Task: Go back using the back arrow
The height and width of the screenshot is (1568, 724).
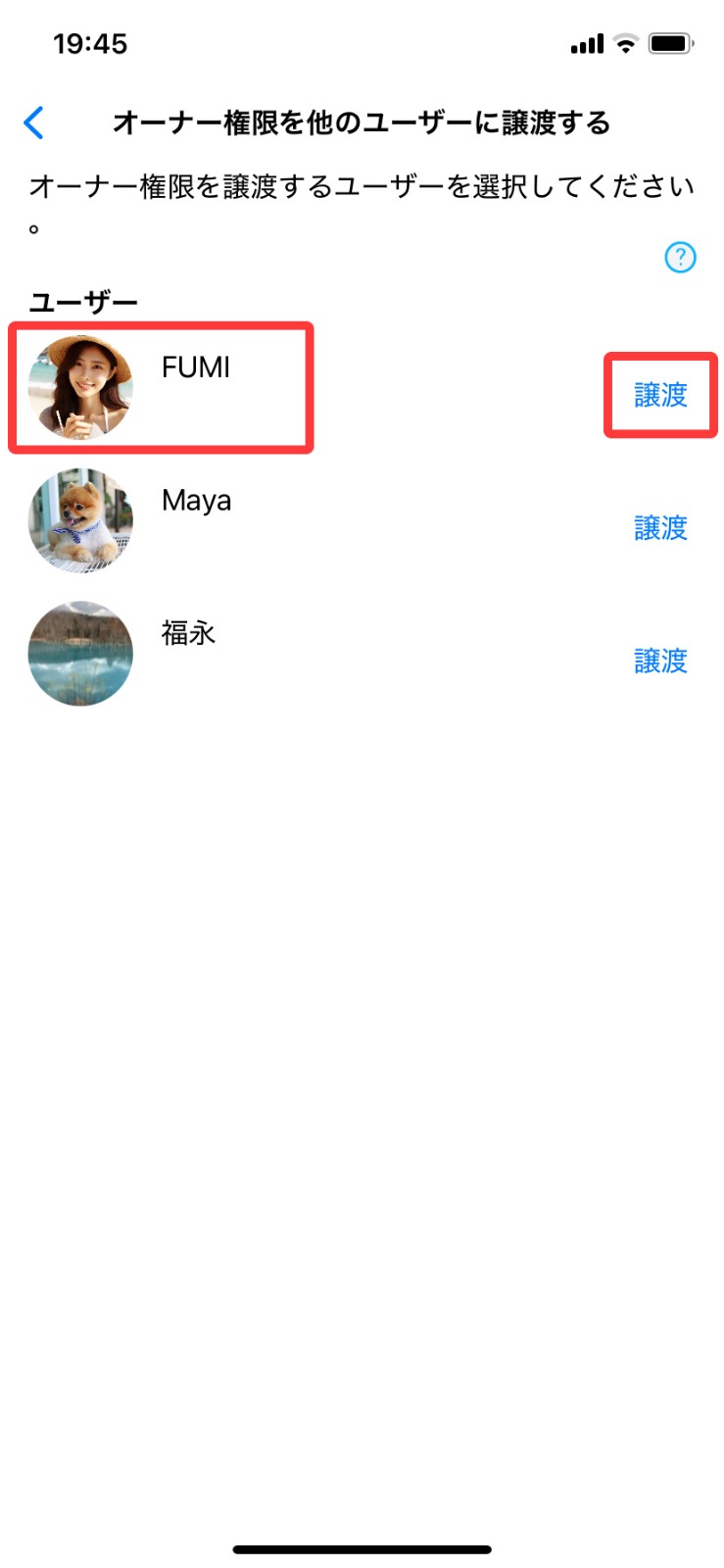Action: point(34,123)
